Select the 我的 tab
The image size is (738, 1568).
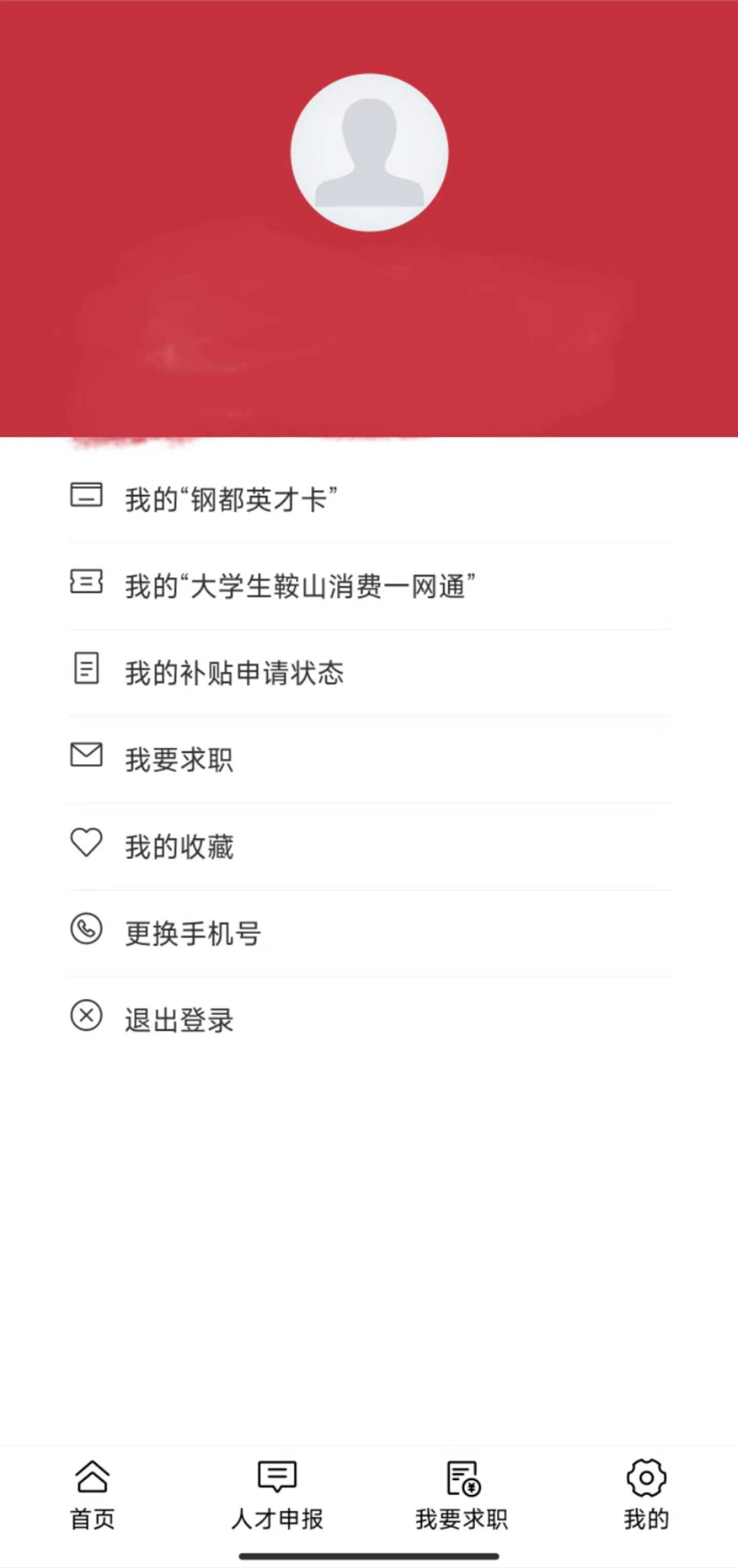pyautogui.click(x=646, y=1494)
